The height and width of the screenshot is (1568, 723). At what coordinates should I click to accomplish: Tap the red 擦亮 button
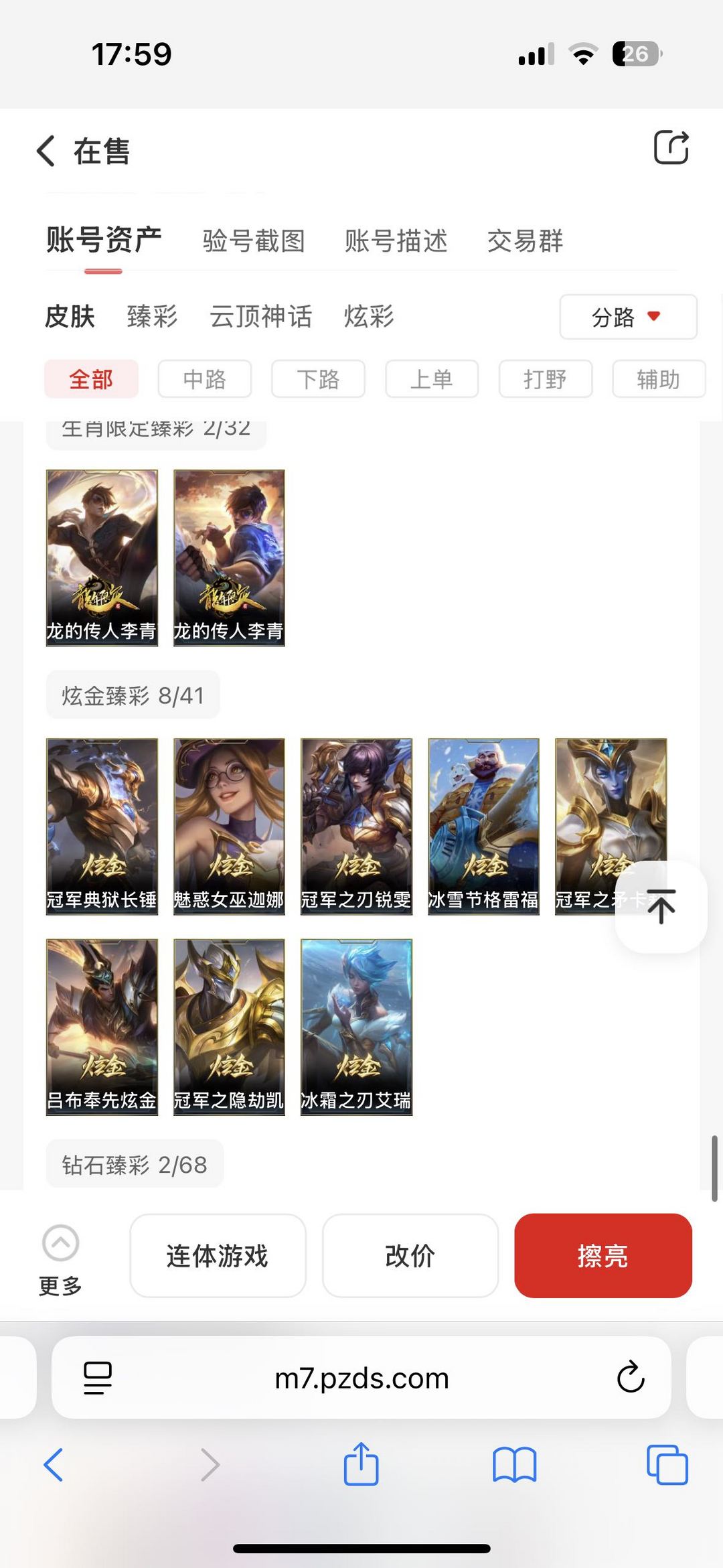[x=602, y=1255]
